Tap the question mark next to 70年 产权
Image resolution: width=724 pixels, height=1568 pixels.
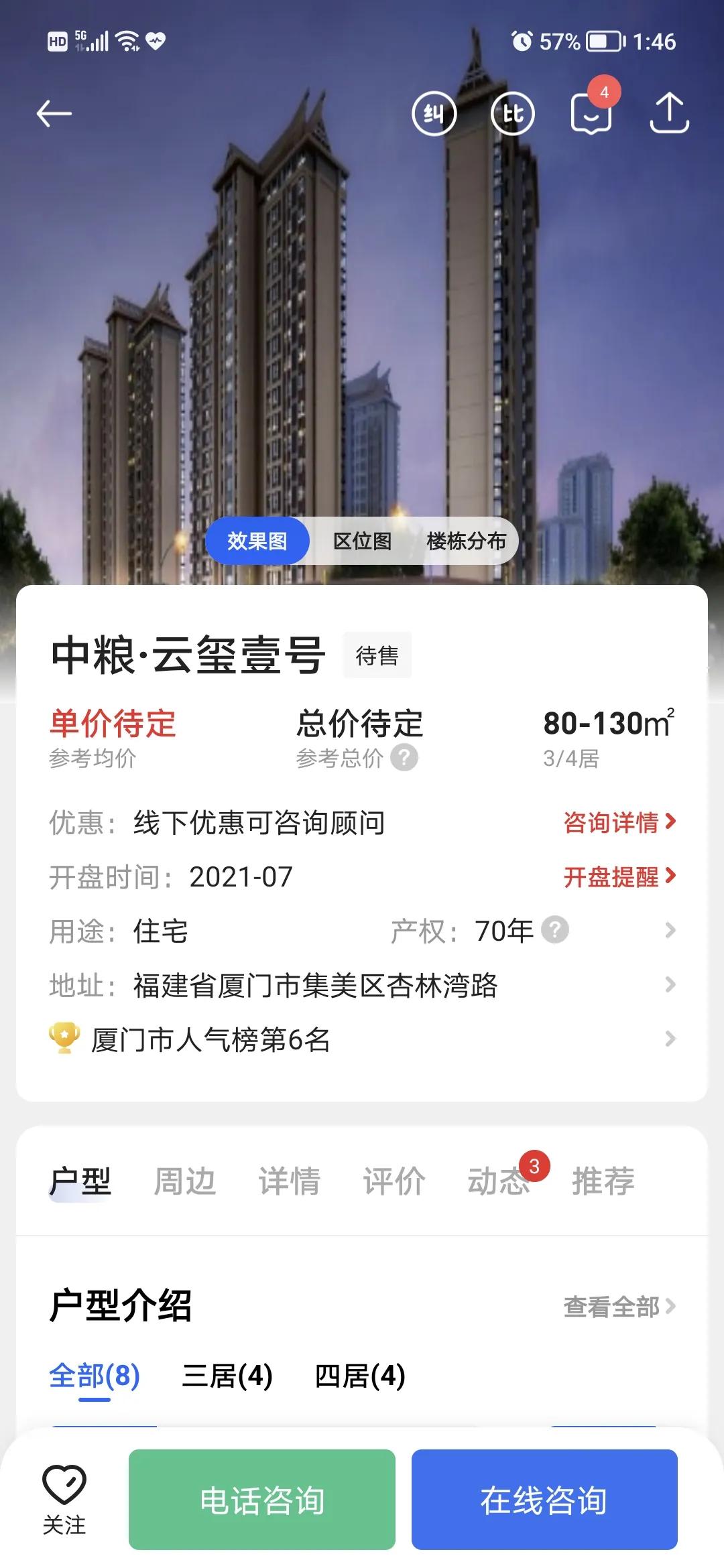(555, 929)
